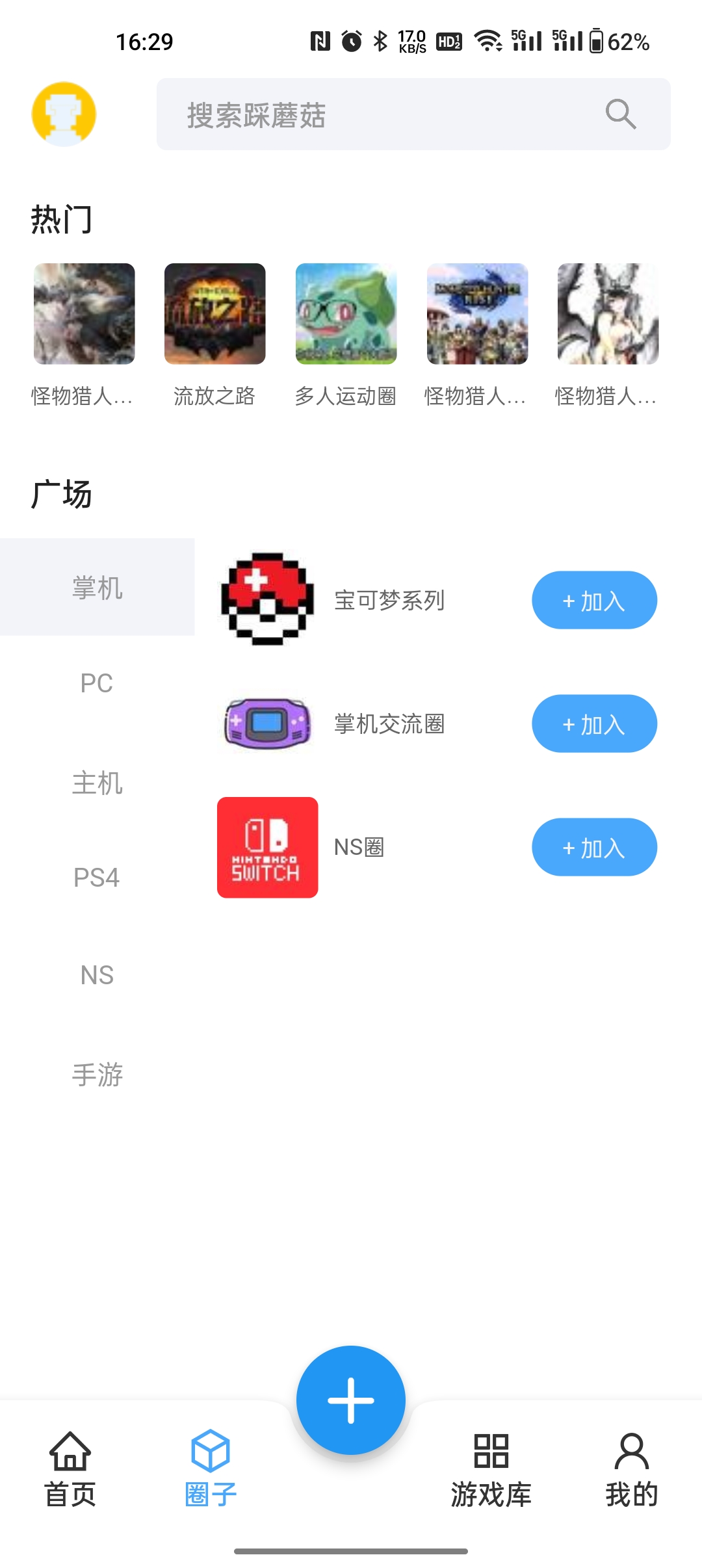Screen dimensions: 702x1568
Task: Open the 流放之路 hot circle thumbnail
Action: click(x=215, y=314)
